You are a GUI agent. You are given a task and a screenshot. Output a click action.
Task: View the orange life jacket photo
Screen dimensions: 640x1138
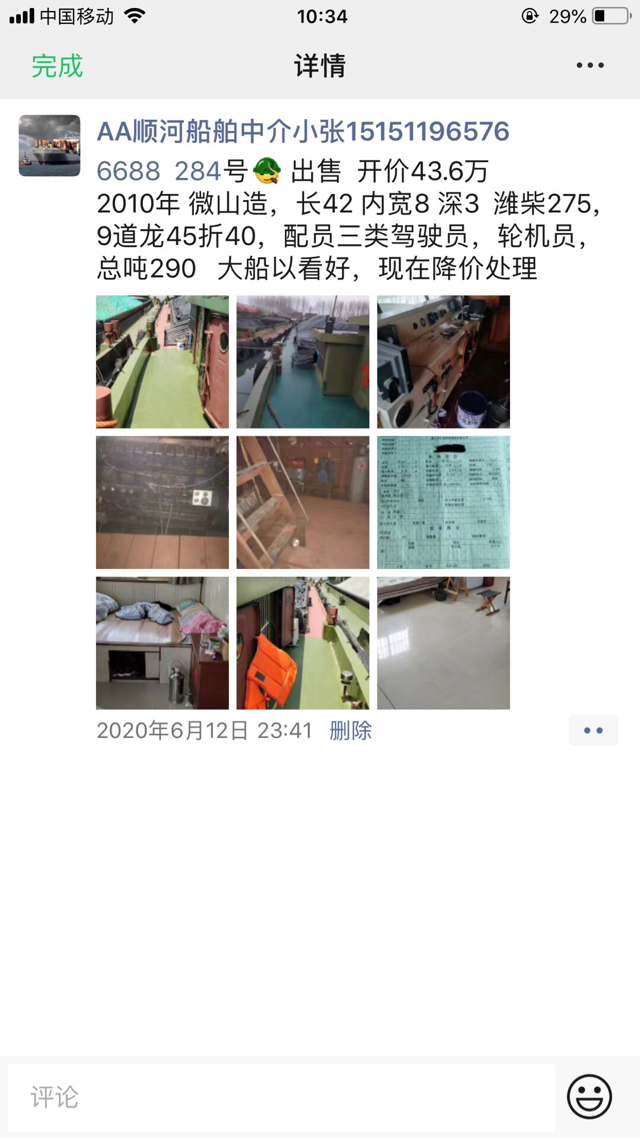point(303,643)
